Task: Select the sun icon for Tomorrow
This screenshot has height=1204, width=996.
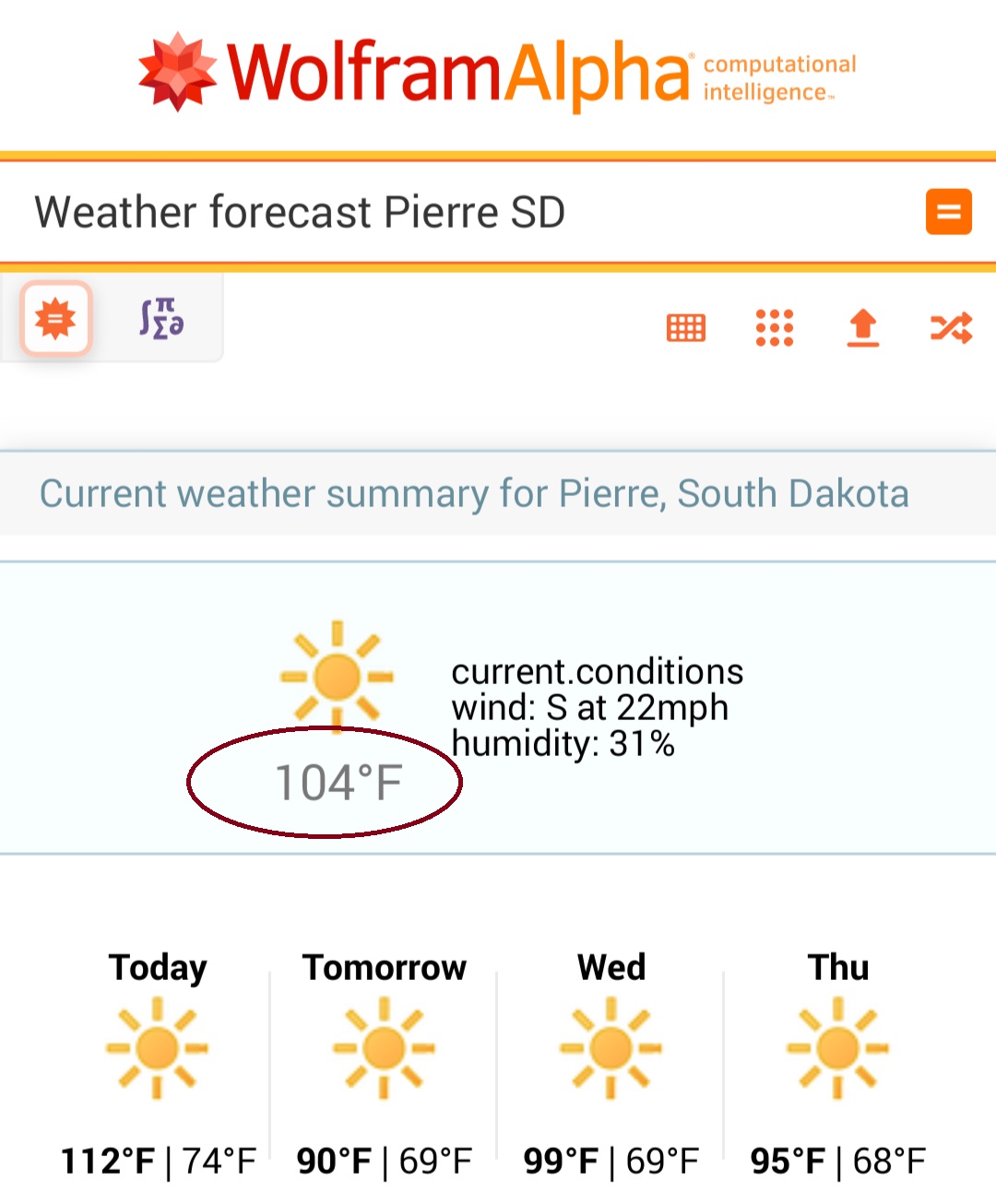Action: pos(384,1046)
